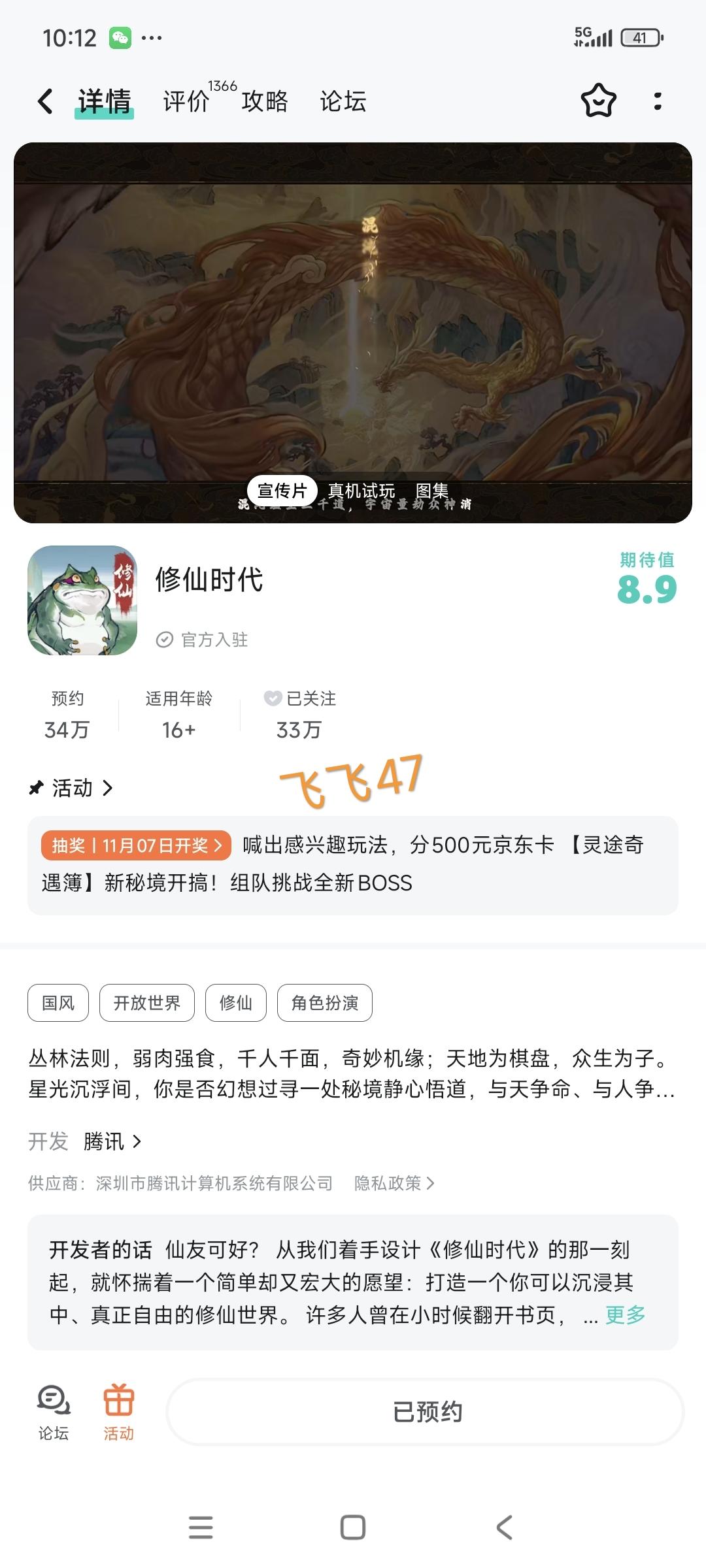Star this game using the favorite icon

pos(598,101)
